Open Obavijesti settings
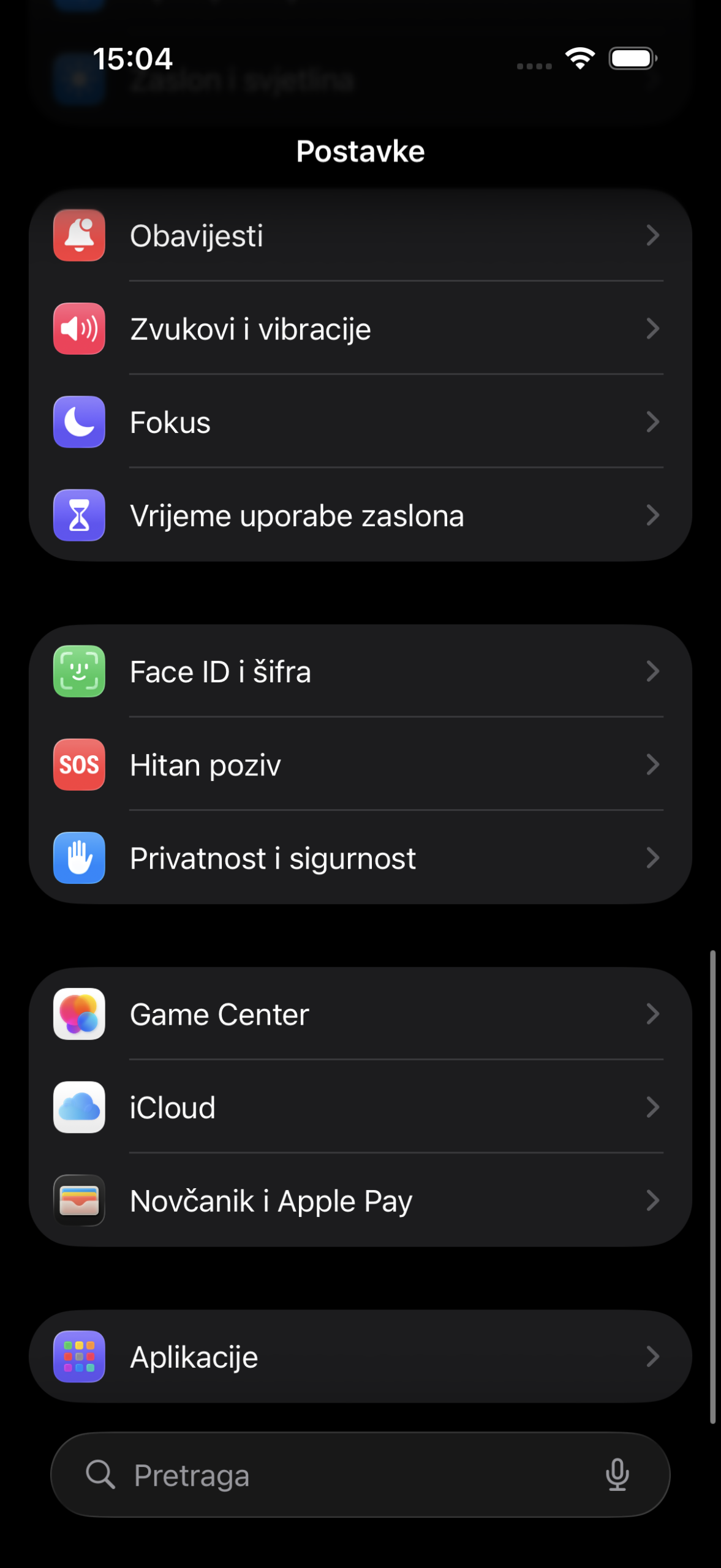The width and height of the screenshot is (721, 1568). click(360, 236)
